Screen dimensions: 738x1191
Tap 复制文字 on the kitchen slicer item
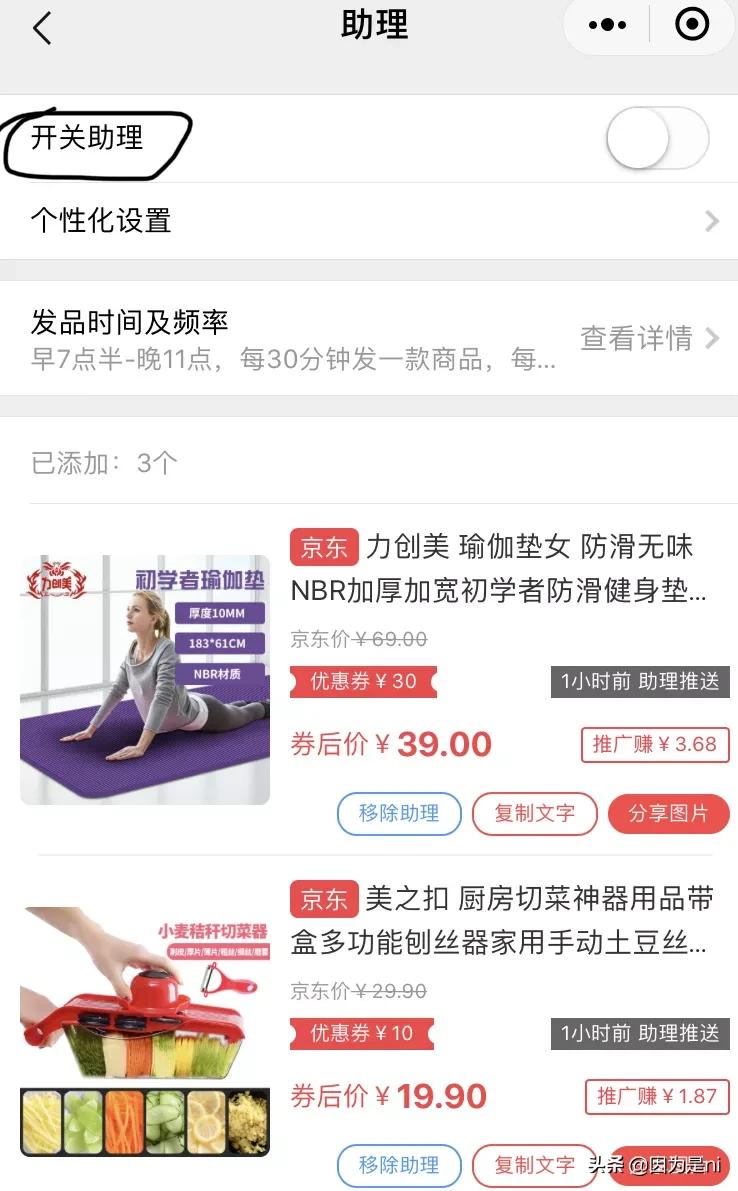(535, 1166)
